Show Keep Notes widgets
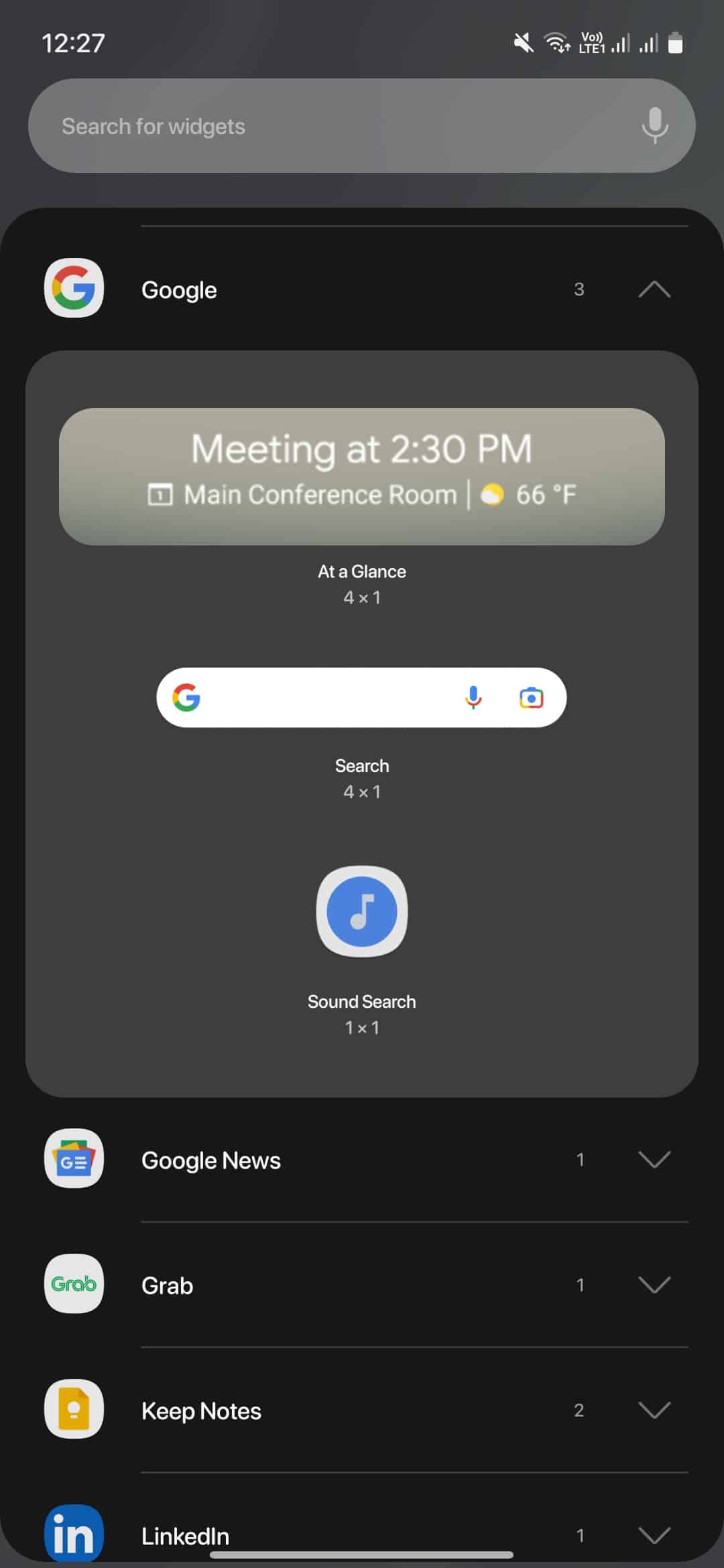This screenshot has width=724, height=1568. (x=654, y=1410)
